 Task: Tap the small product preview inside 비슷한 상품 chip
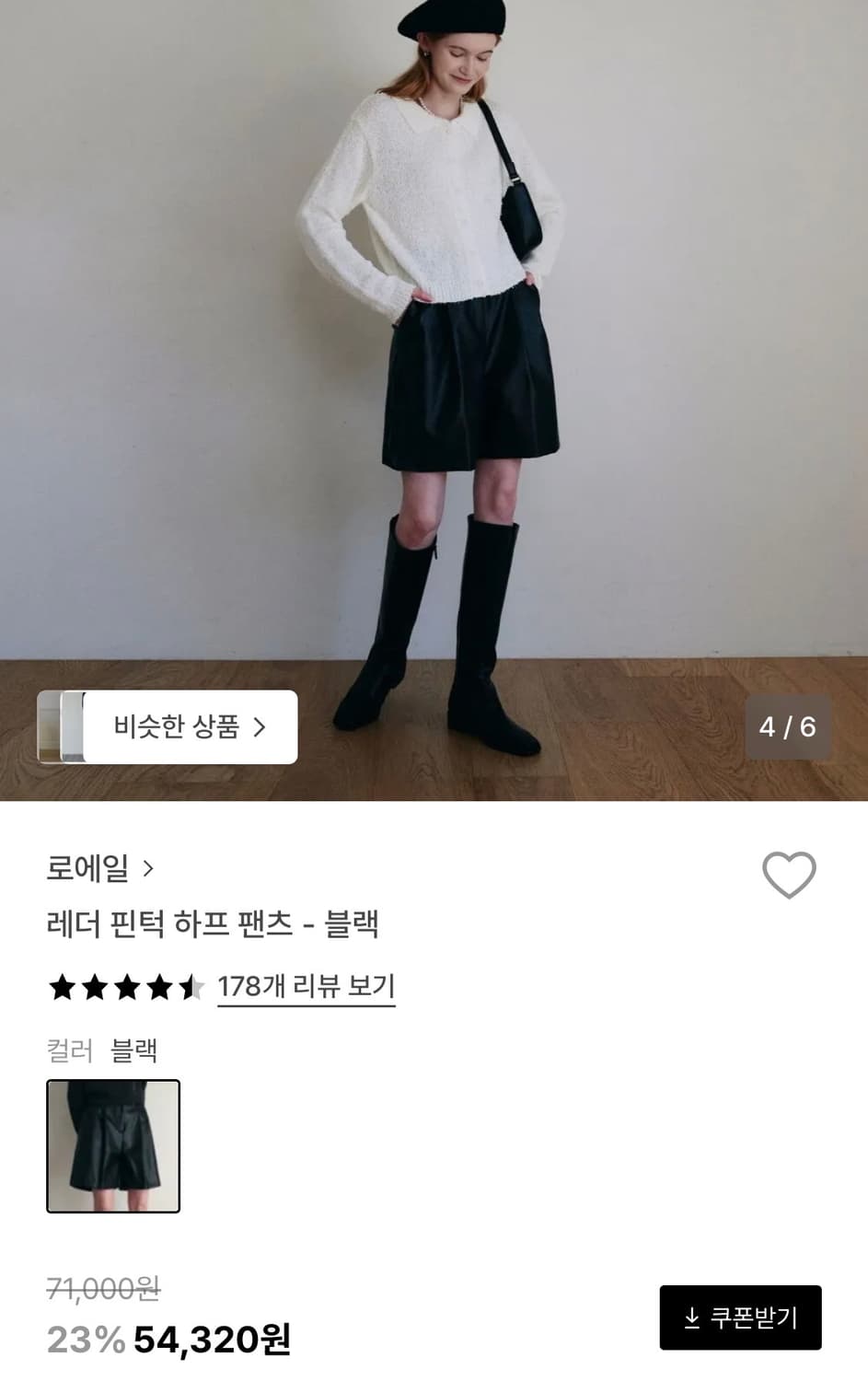point(57,727)
